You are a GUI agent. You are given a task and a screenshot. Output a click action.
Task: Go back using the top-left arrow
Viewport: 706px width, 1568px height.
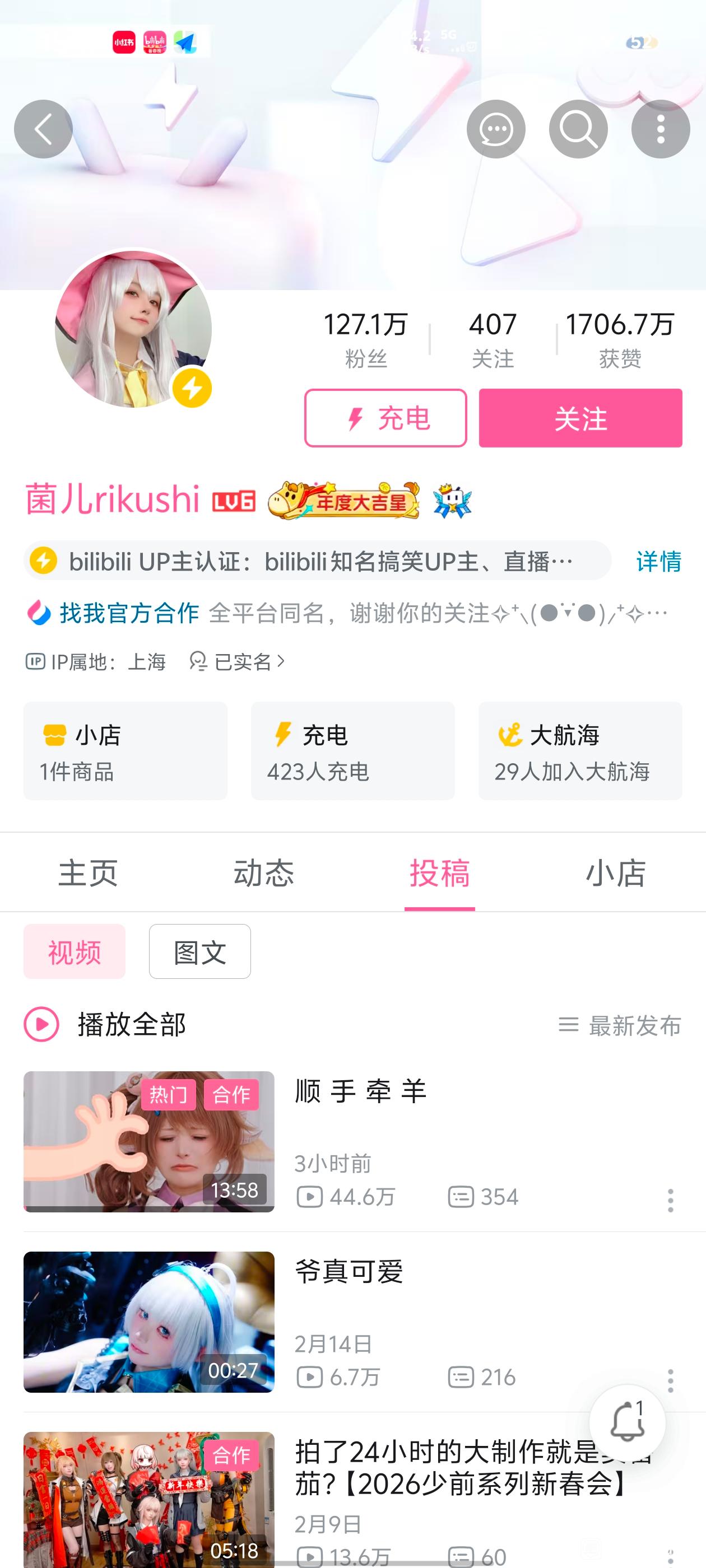click(x=43, y=129)
